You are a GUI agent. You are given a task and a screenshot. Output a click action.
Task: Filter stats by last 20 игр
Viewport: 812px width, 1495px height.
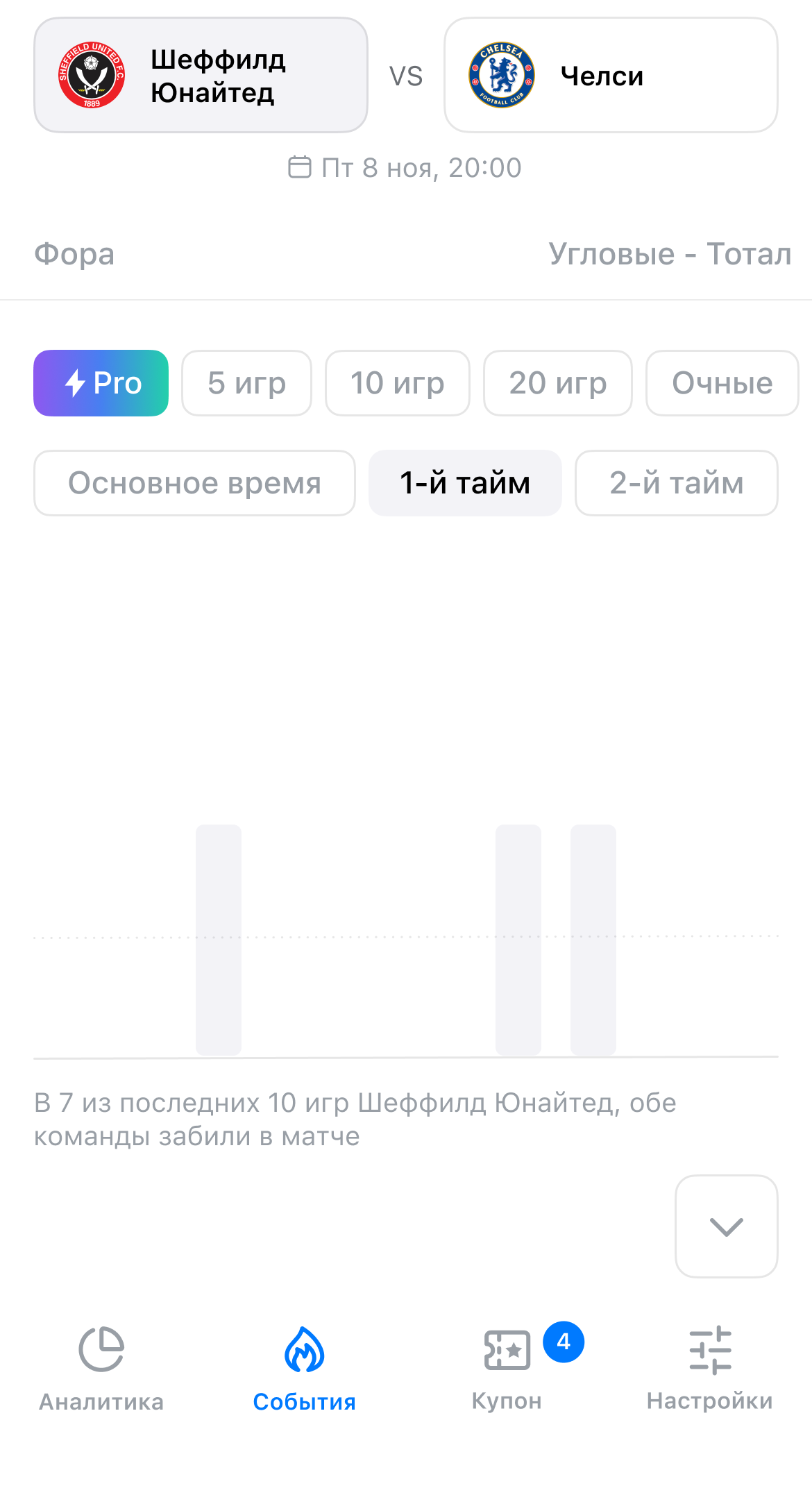(x=558, y=383)
